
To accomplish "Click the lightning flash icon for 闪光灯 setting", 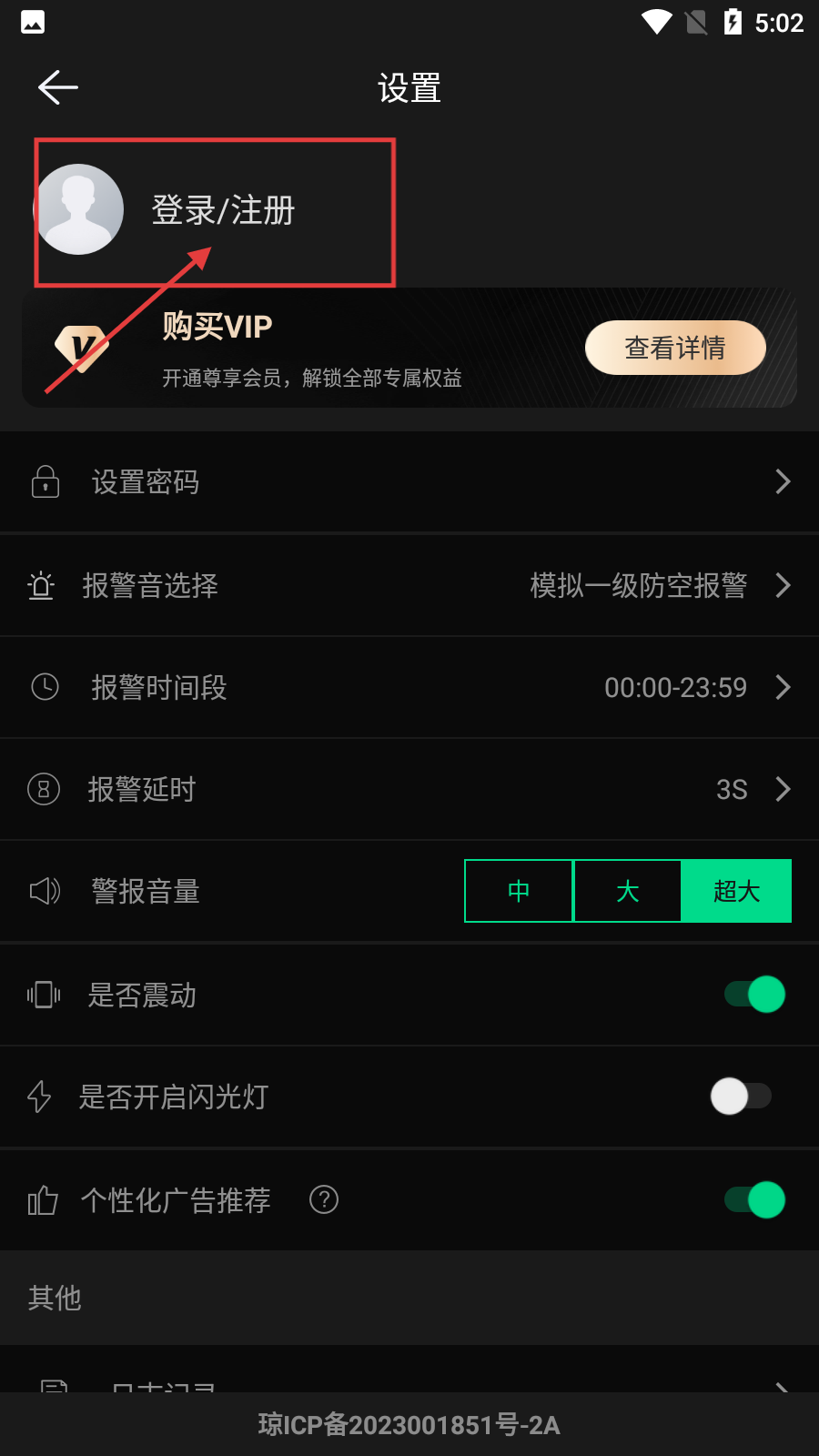I will tap(40, 1097).
